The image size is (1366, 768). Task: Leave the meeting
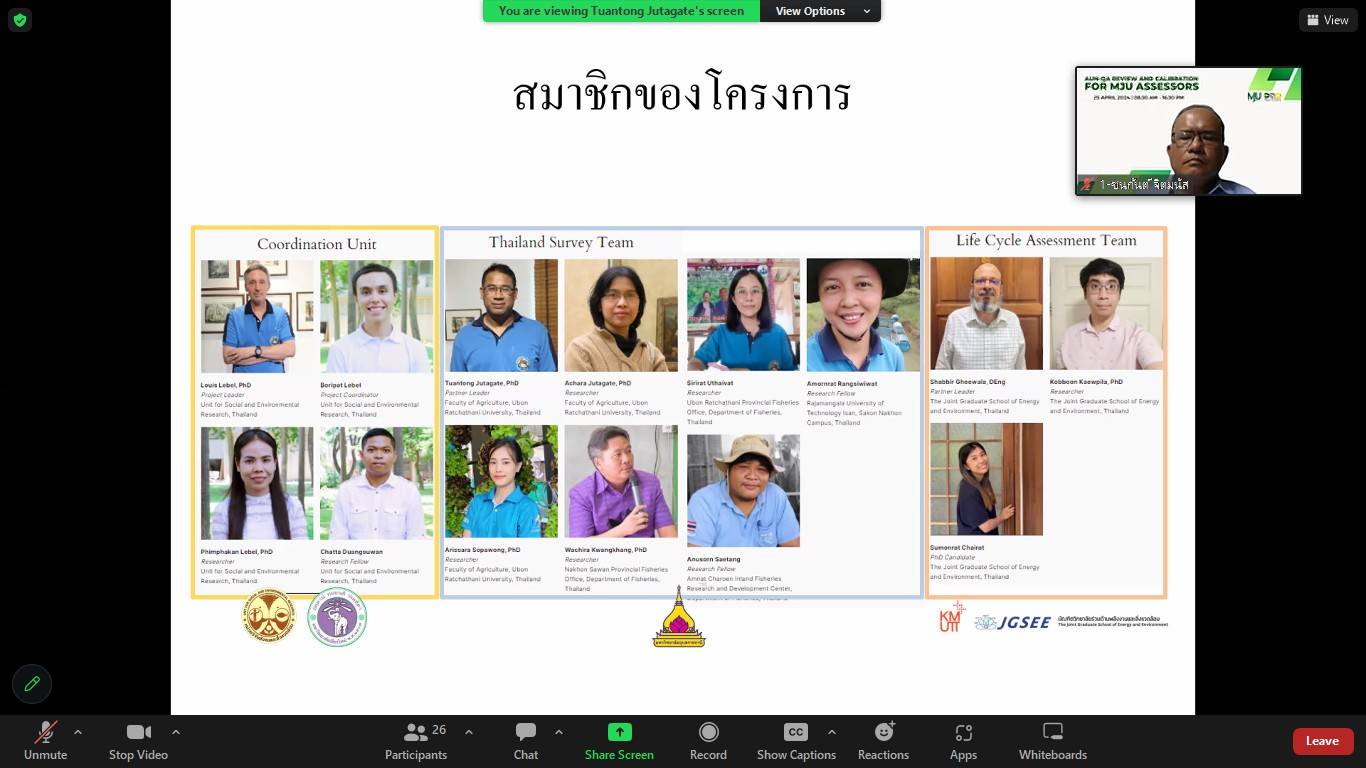1322,741
